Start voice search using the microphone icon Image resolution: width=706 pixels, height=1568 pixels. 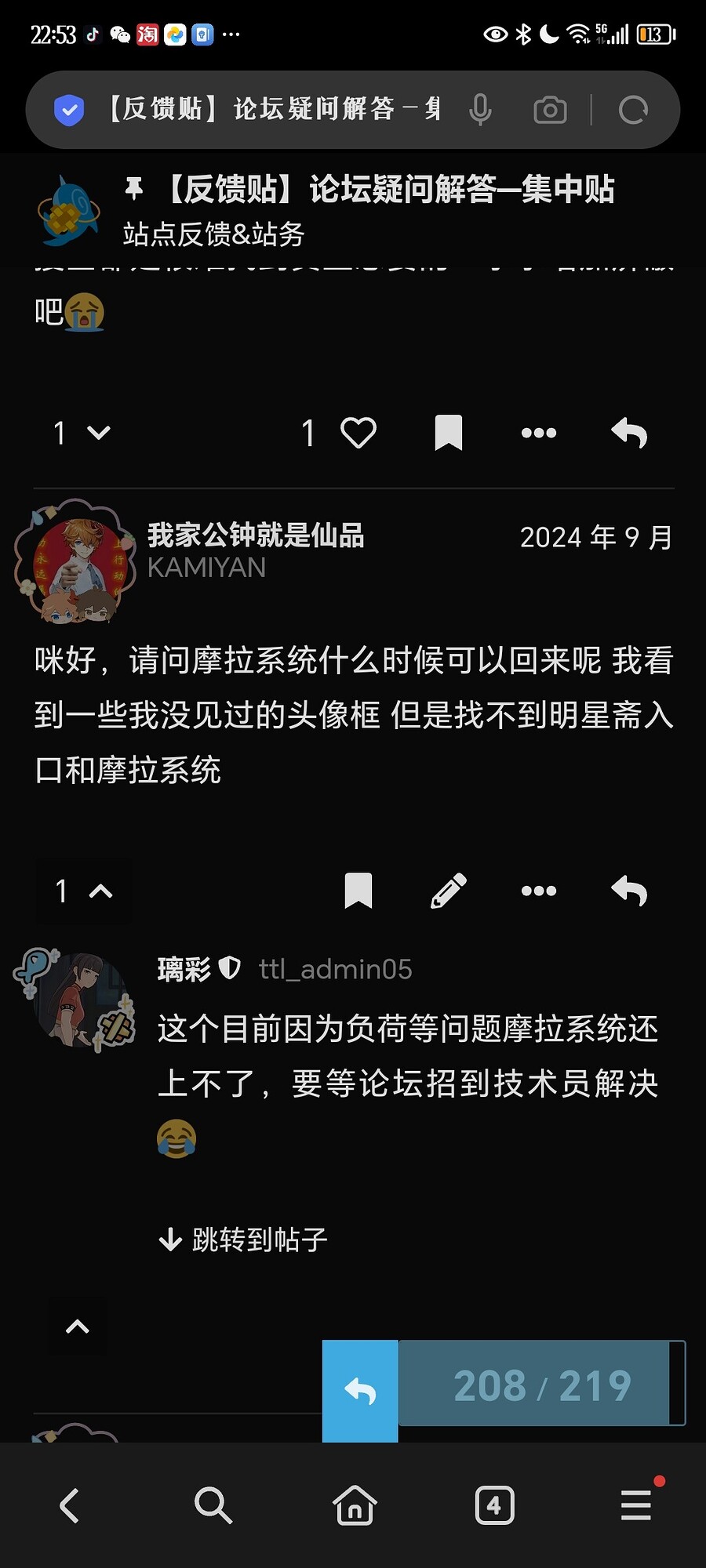click(482, 109)
